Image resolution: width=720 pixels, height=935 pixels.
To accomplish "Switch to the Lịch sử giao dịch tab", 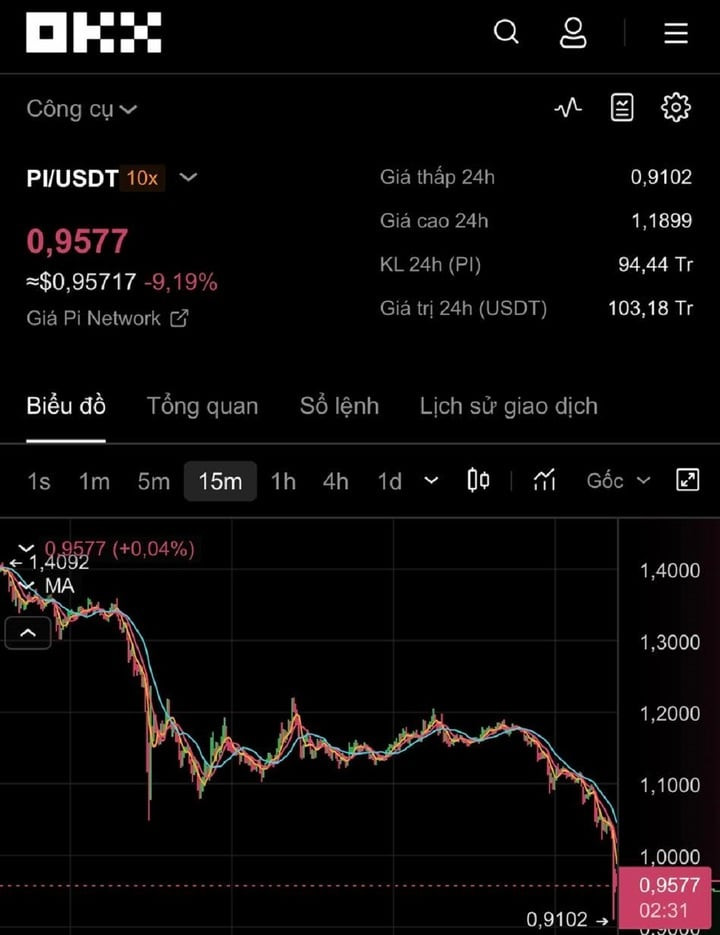I will pos(508,406).
